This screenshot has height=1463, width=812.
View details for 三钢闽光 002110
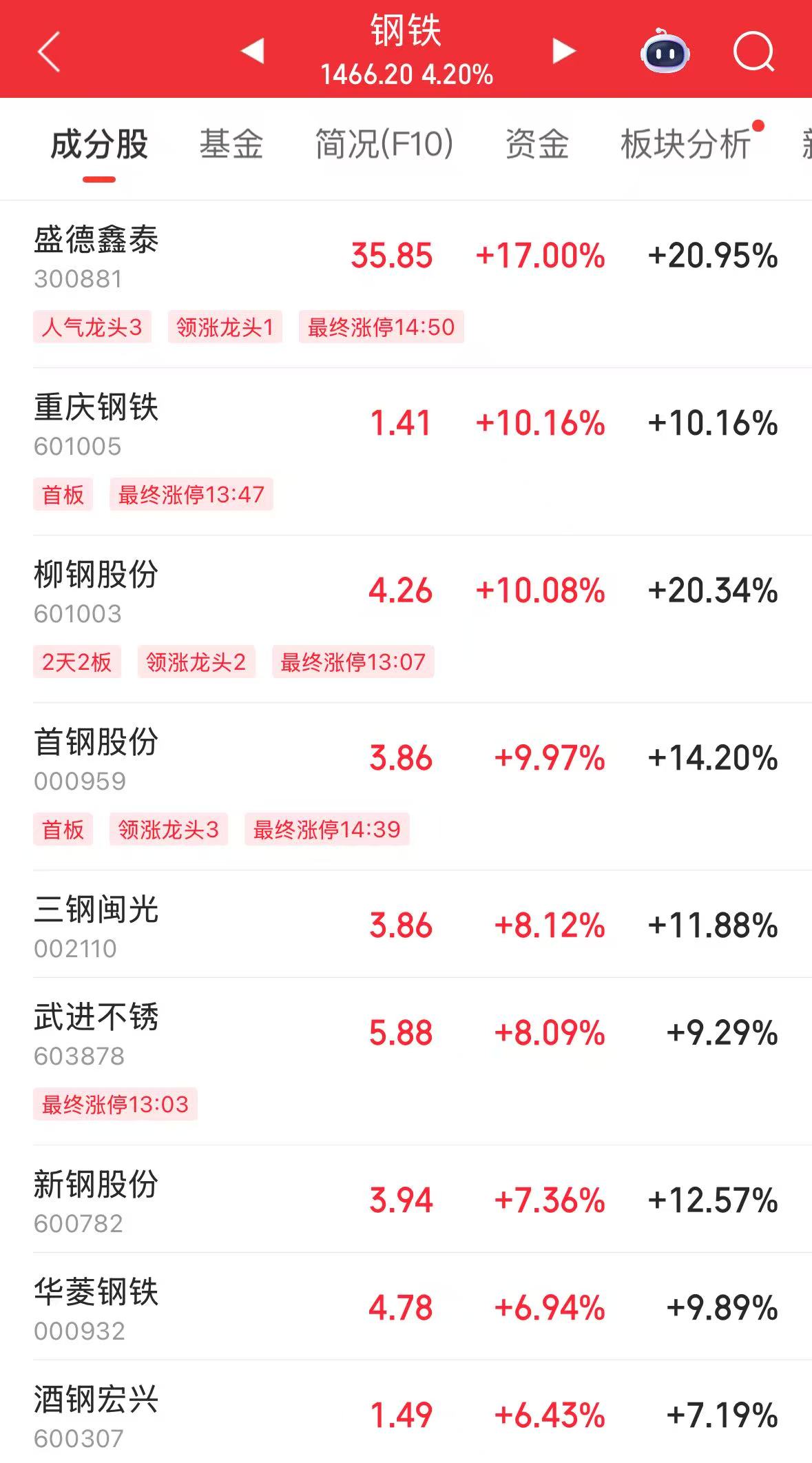coord(96,925)
